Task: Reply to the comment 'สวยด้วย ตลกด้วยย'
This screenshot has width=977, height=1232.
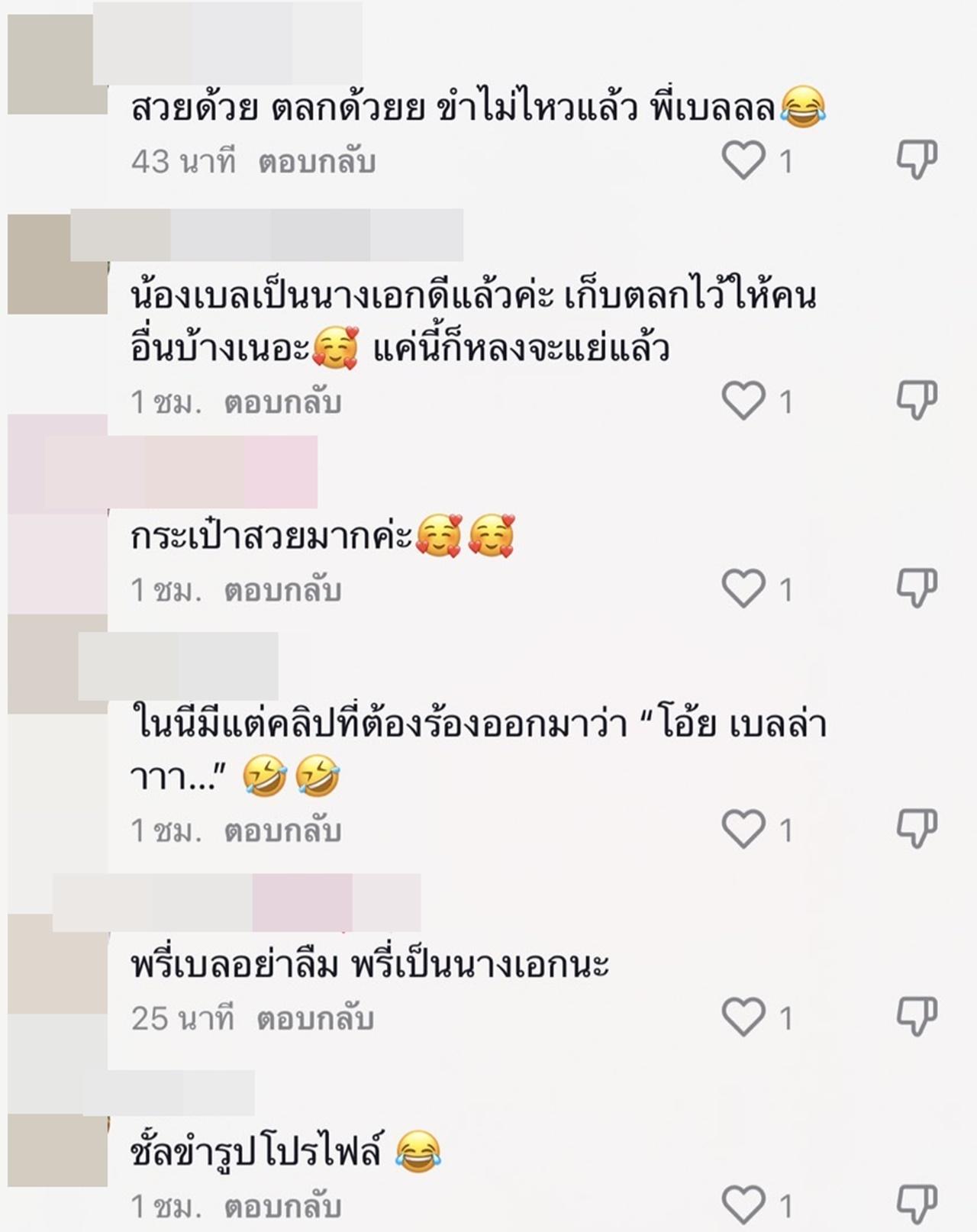Action: 317,162
